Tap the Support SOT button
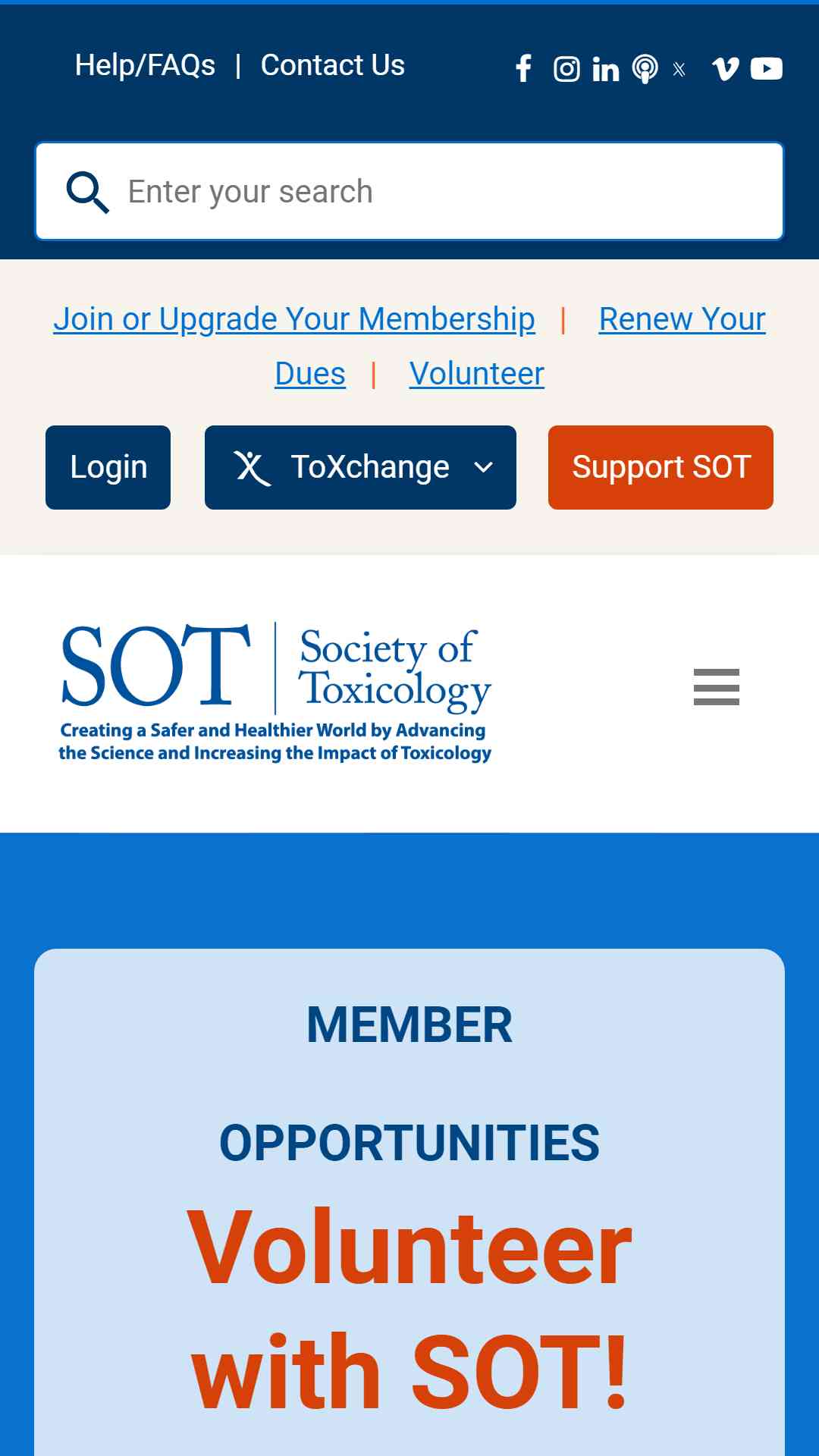 tap(661, 467)
